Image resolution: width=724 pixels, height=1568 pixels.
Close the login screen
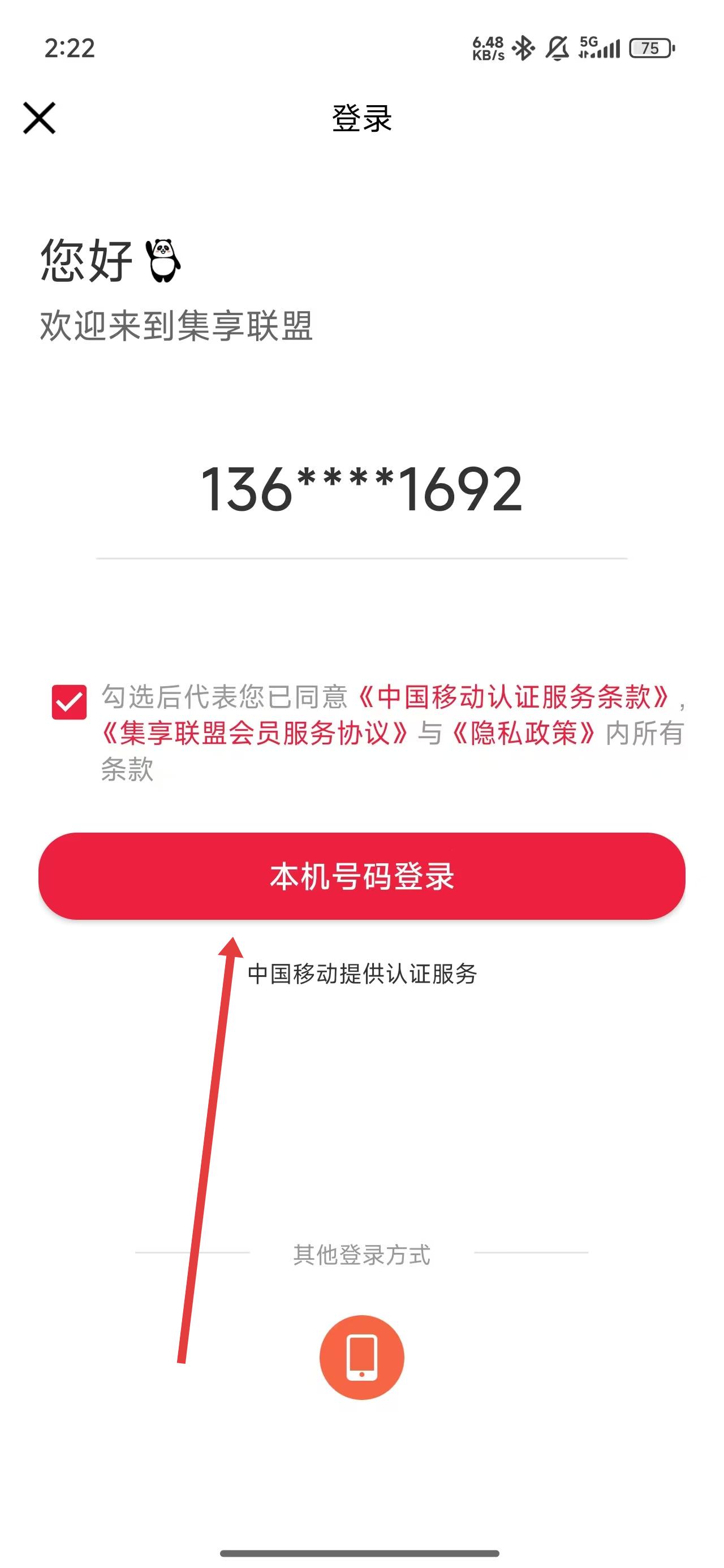point(40,118)
